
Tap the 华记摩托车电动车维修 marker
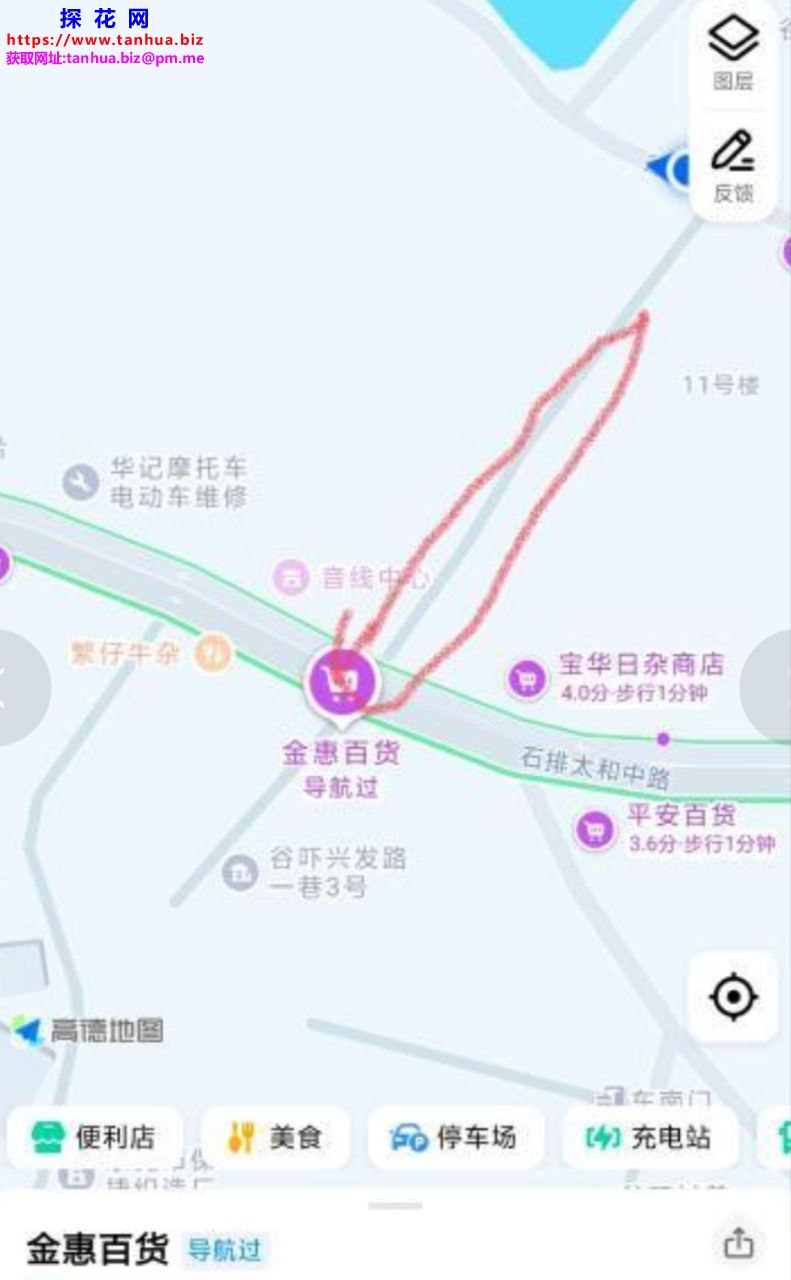[x=81, y=483]
